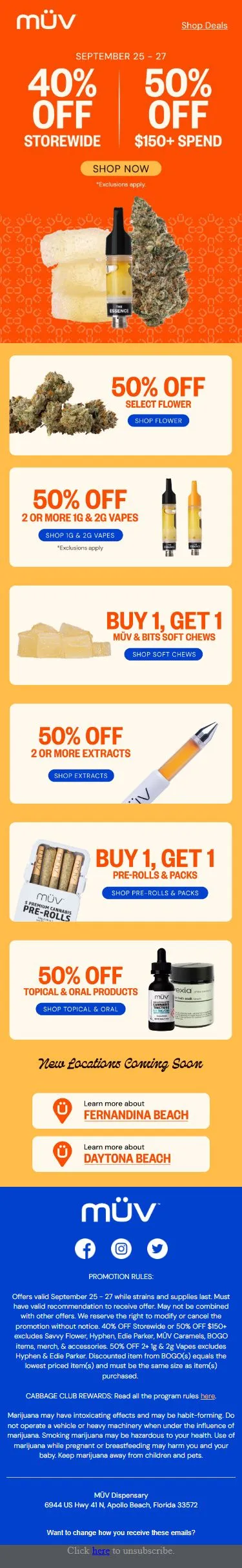Click the here link to unsubscribe
The image size is (242, 1568).
[x=101, y=1550]
